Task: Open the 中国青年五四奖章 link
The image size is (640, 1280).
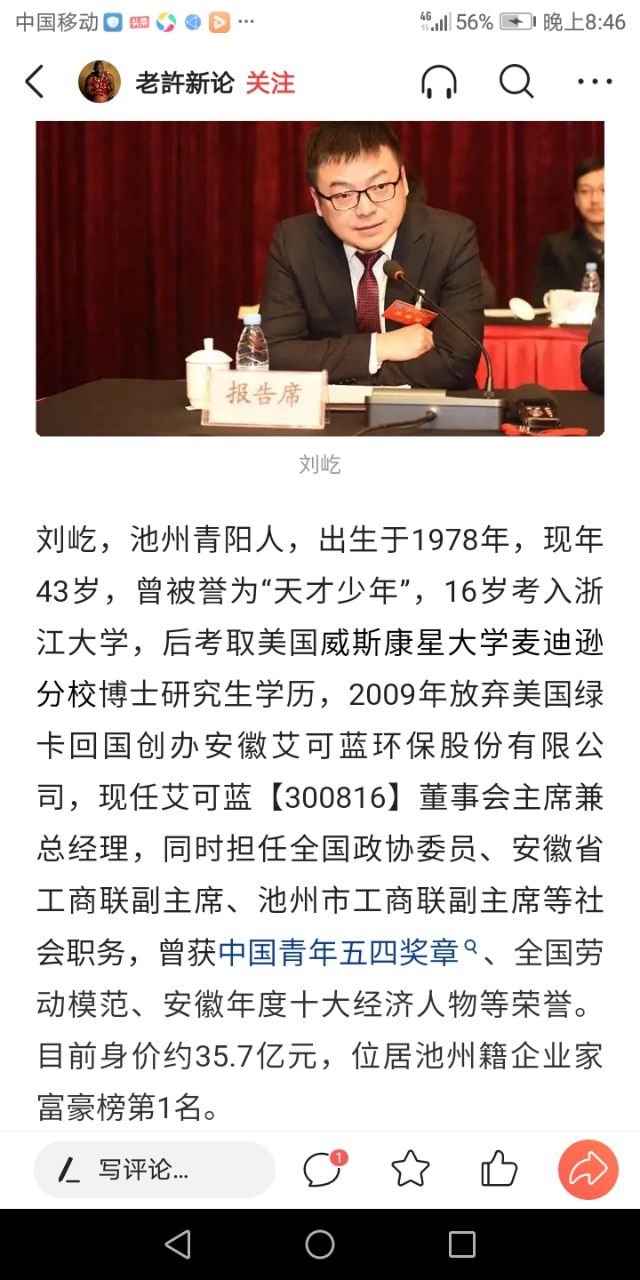Action: click(x=338, y=952)
